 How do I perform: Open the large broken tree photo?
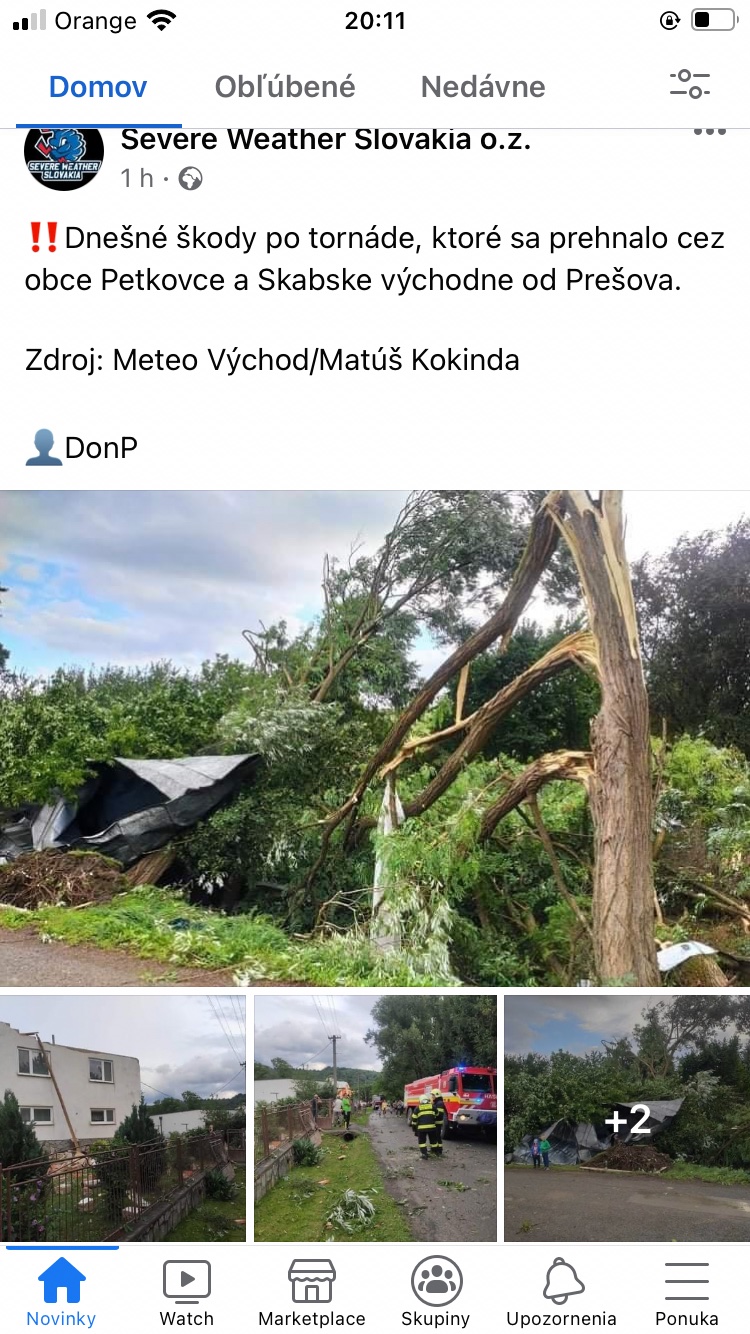tap(375, 738)
